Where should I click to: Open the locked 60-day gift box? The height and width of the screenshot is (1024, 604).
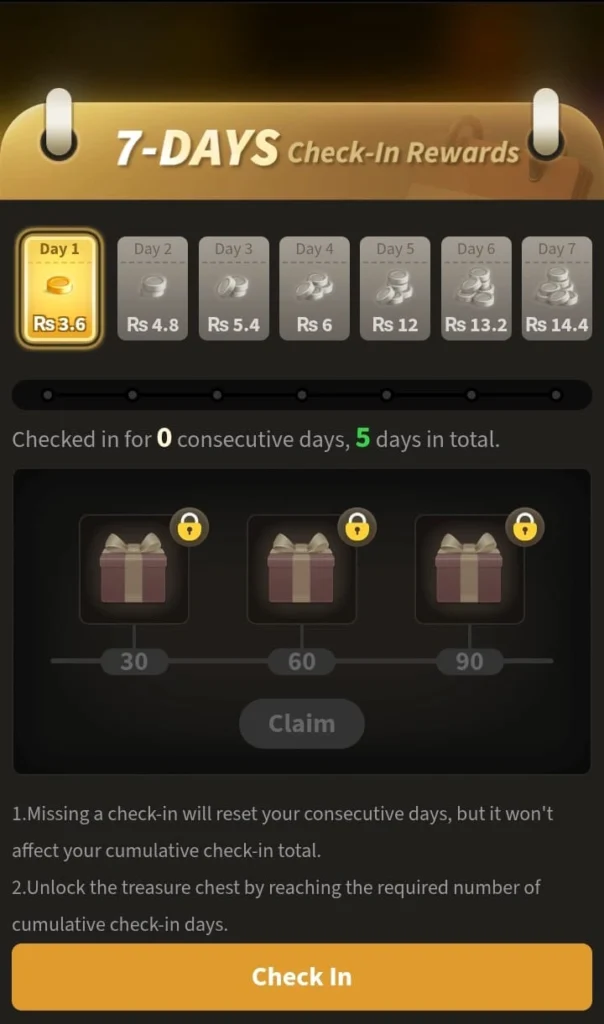click(x=301, y=568)
